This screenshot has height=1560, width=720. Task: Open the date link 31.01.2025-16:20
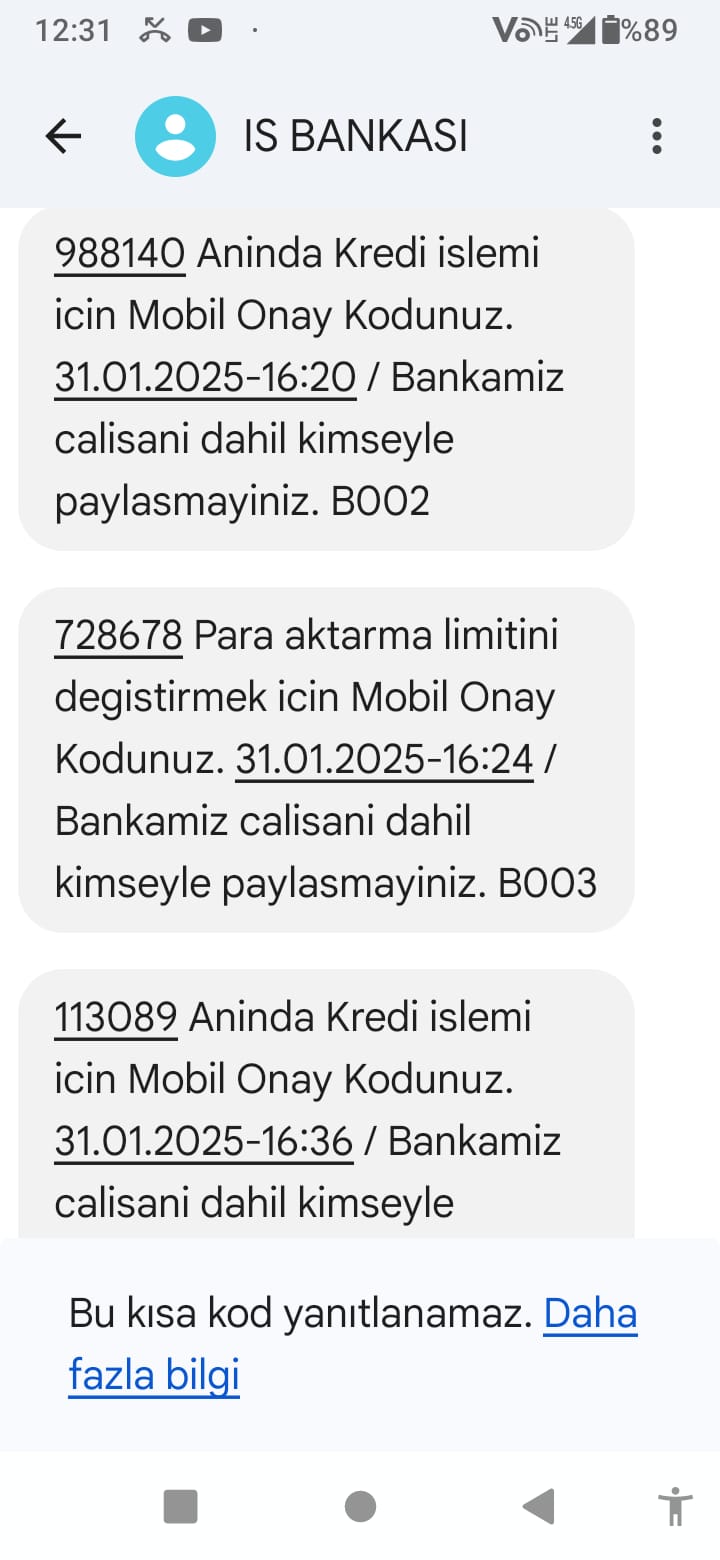point(205,378)
